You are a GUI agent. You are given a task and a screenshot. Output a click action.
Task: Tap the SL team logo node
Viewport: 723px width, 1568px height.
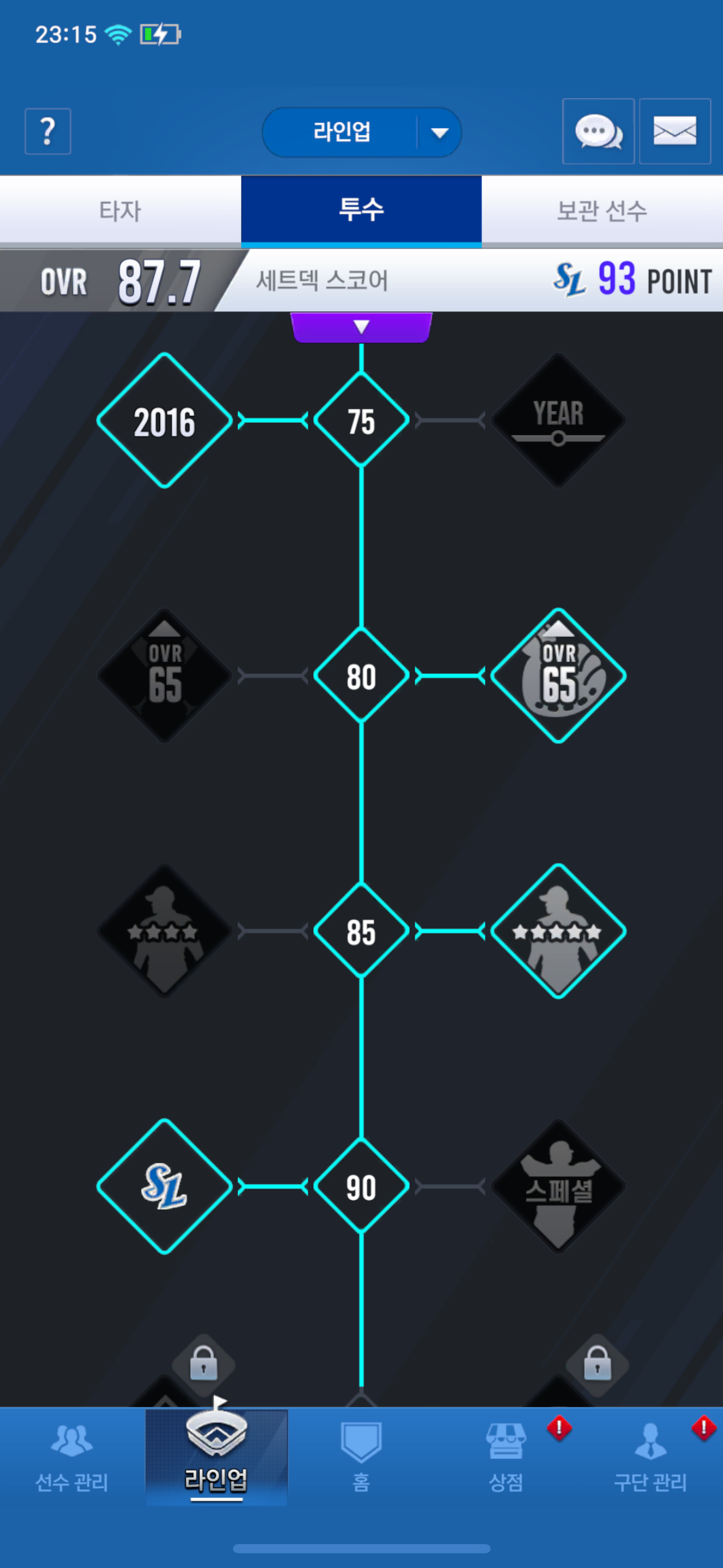click(164, 1186)
